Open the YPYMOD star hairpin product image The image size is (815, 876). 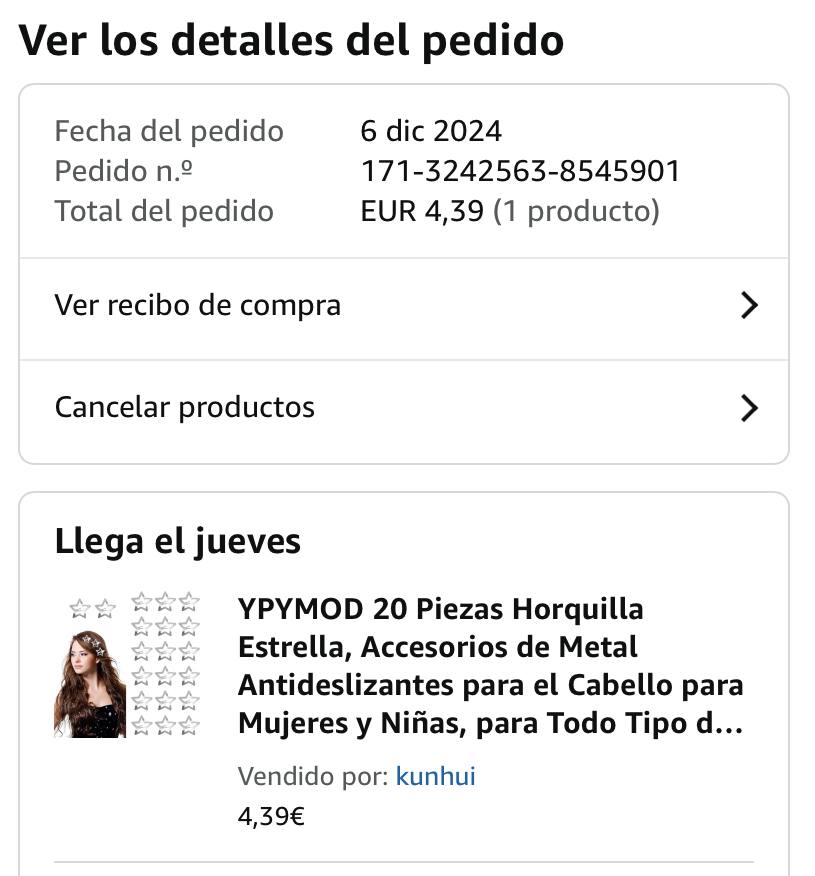pos(127,665)
